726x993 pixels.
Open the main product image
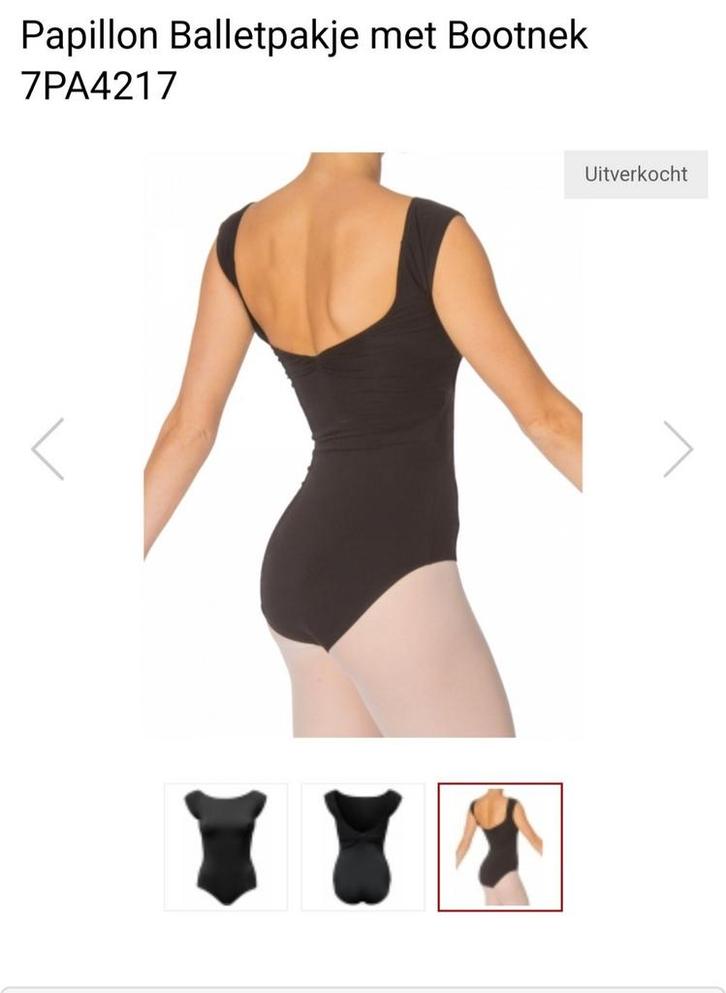click(362, 445)
